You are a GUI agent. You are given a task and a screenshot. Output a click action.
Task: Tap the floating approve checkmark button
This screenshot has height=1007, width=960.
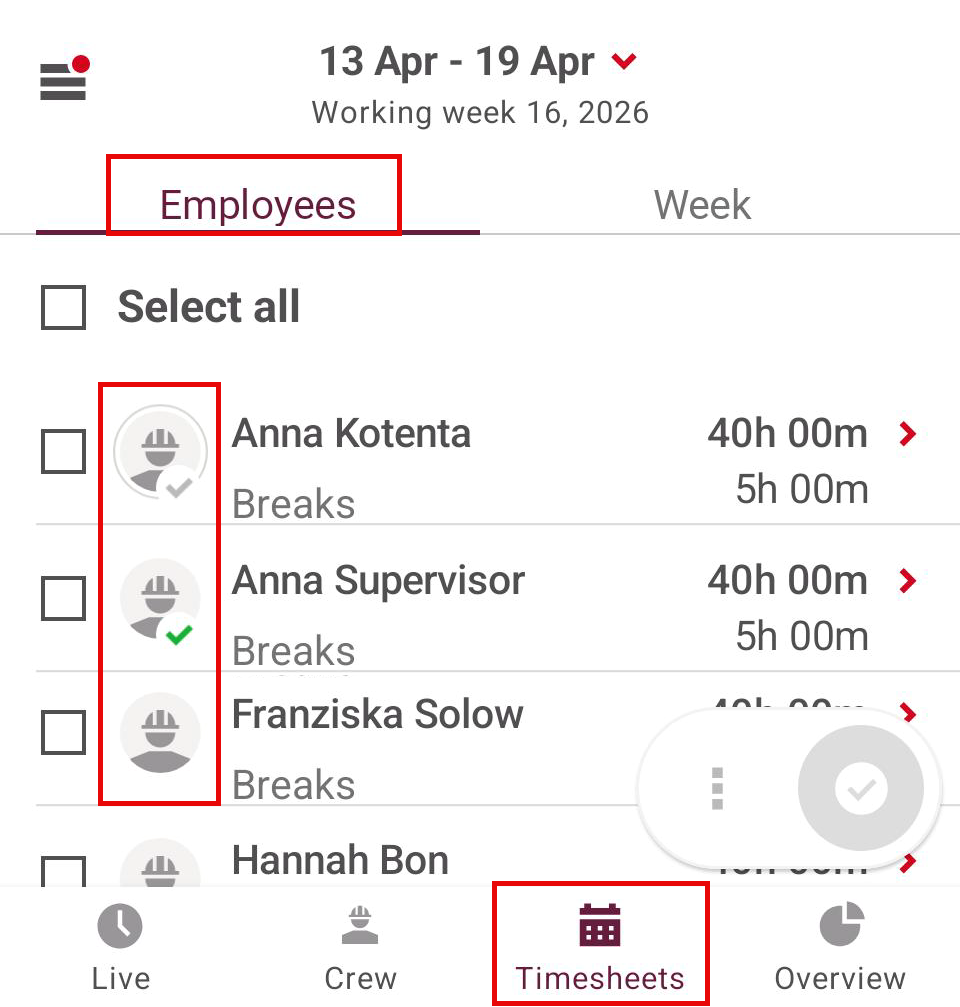click(860, 790)
